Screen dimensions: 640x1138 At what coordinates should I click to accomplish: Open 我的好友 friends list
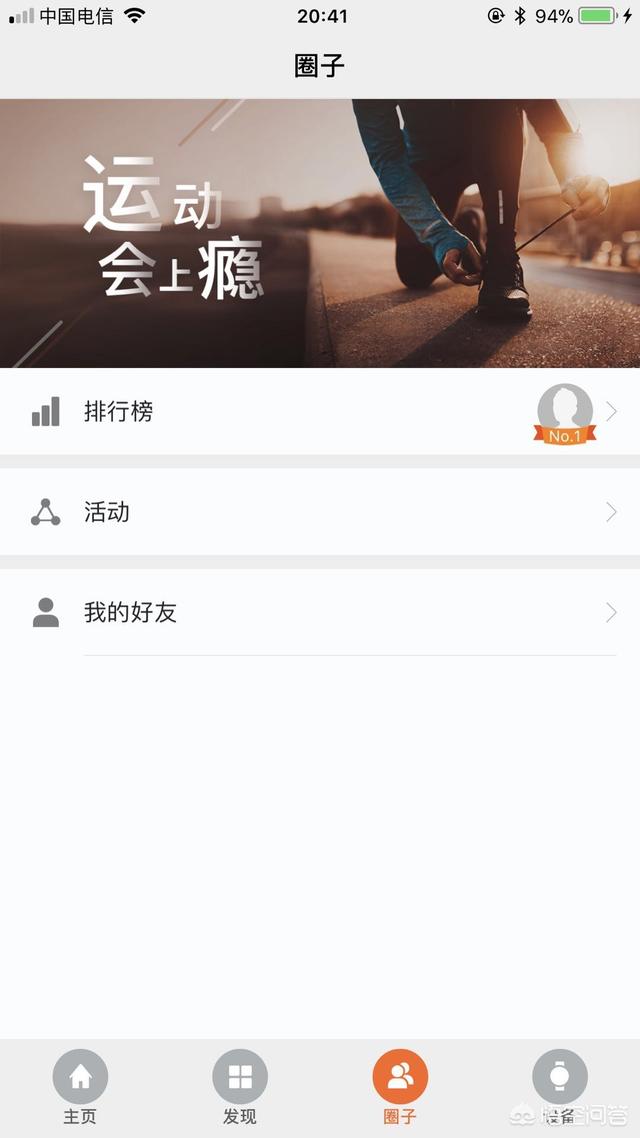(320, 612)
